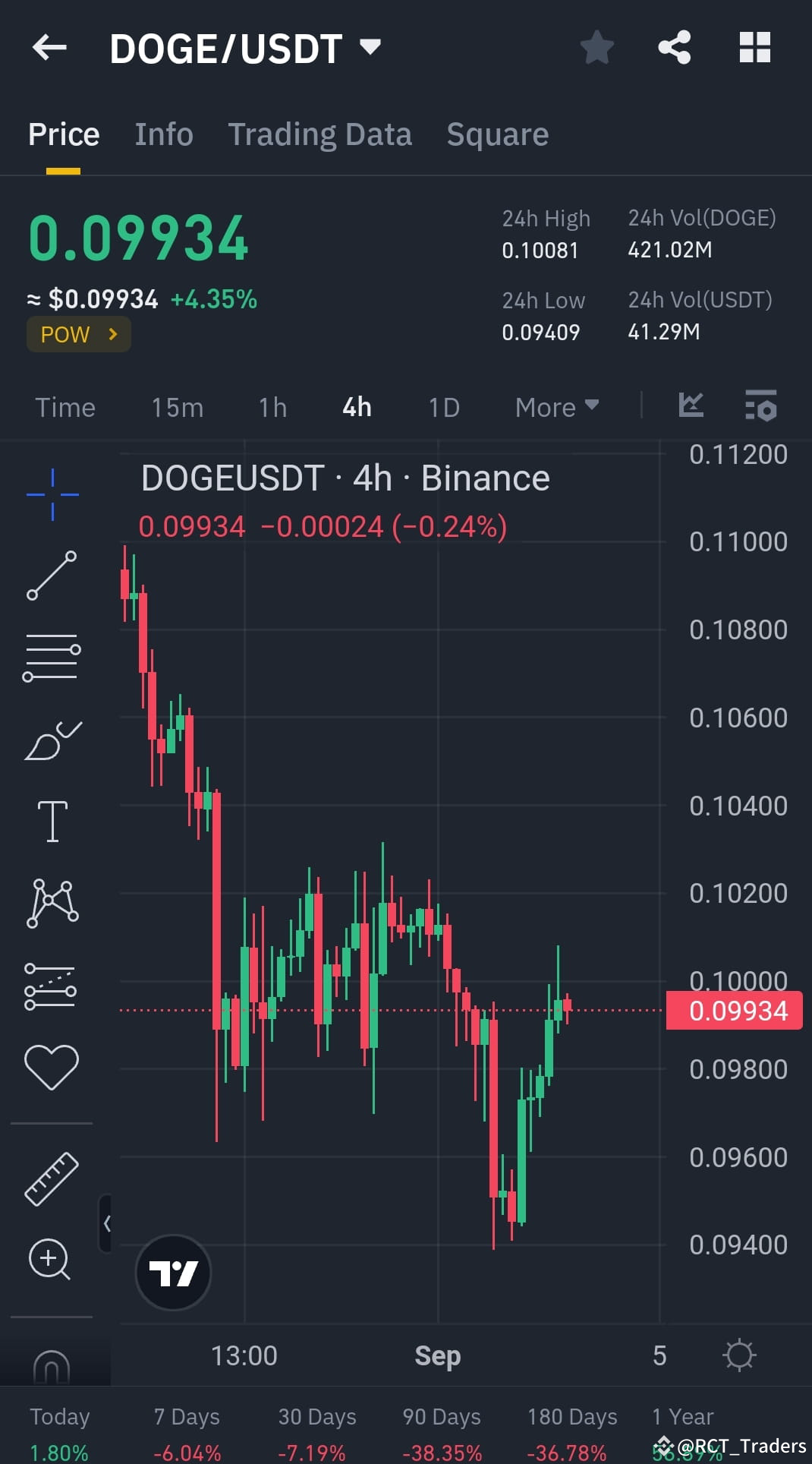
Task: Switch to the Trading Data tab
Action: point(320,134)
